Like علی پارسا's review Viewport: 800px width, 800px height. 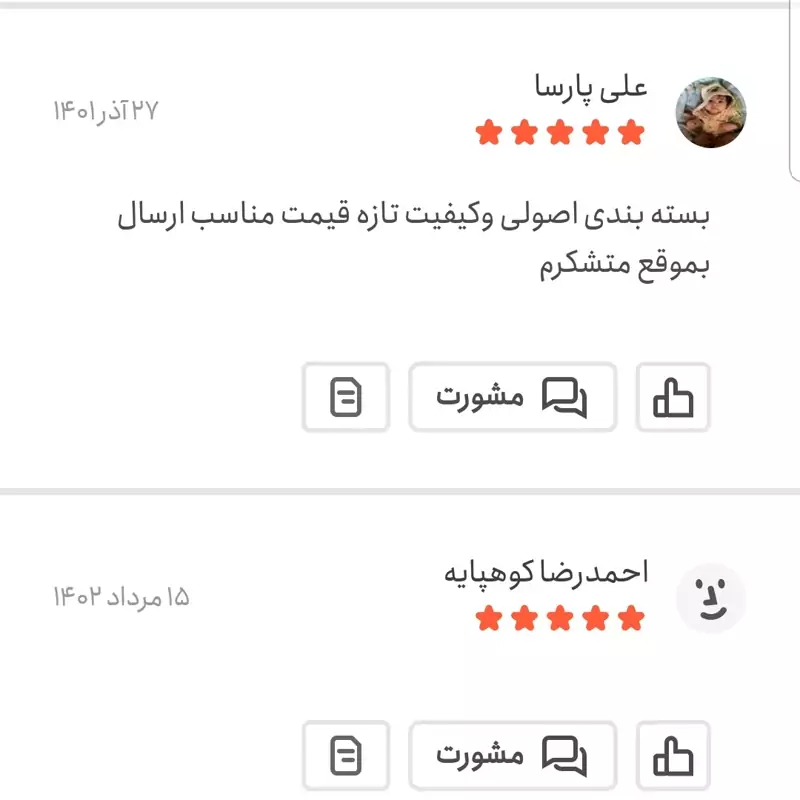pos(673,397)
